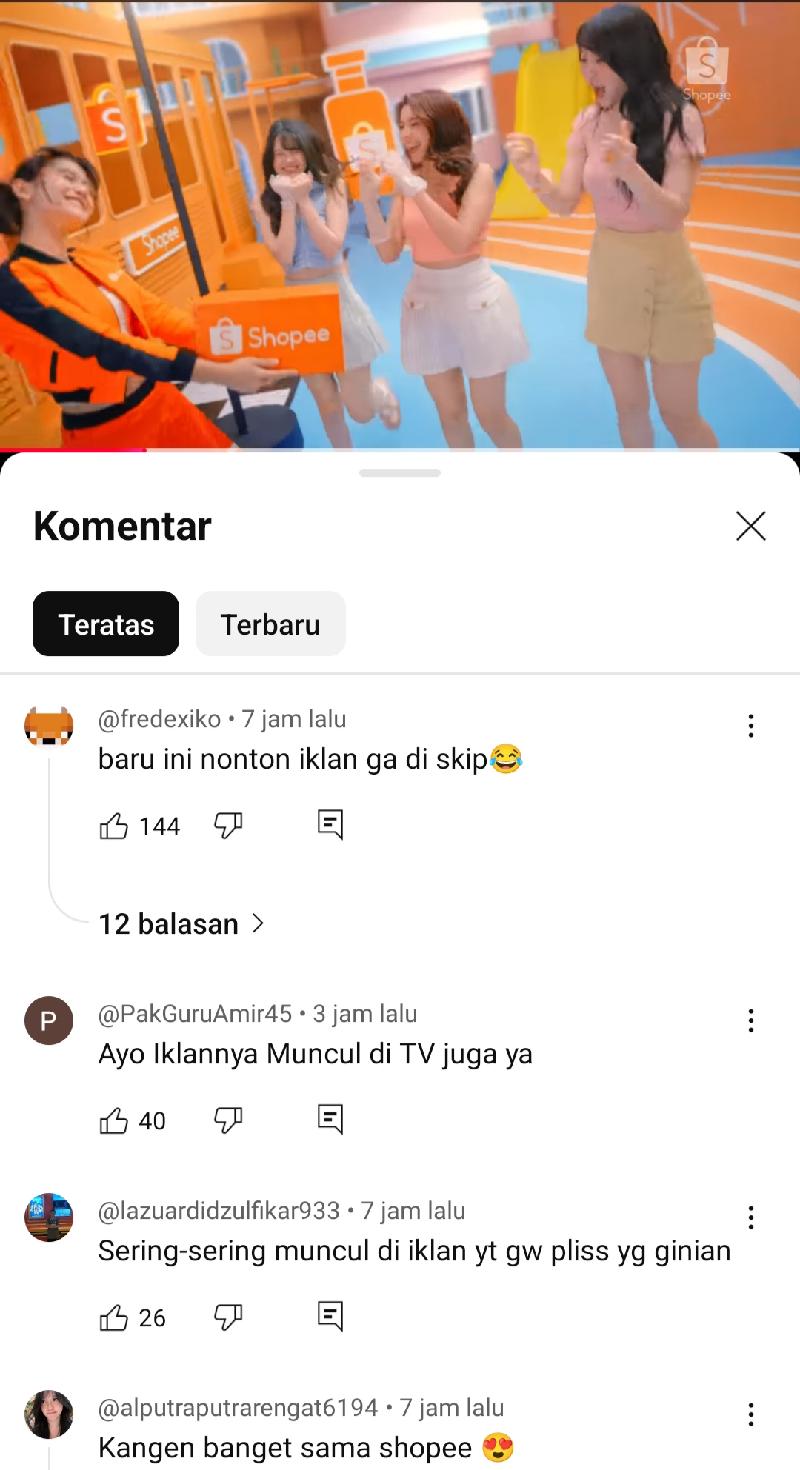Dislike the comment by @fredexiko
Screen dimensions: 800x1470
pyautogui.click(x=228, y=825)
